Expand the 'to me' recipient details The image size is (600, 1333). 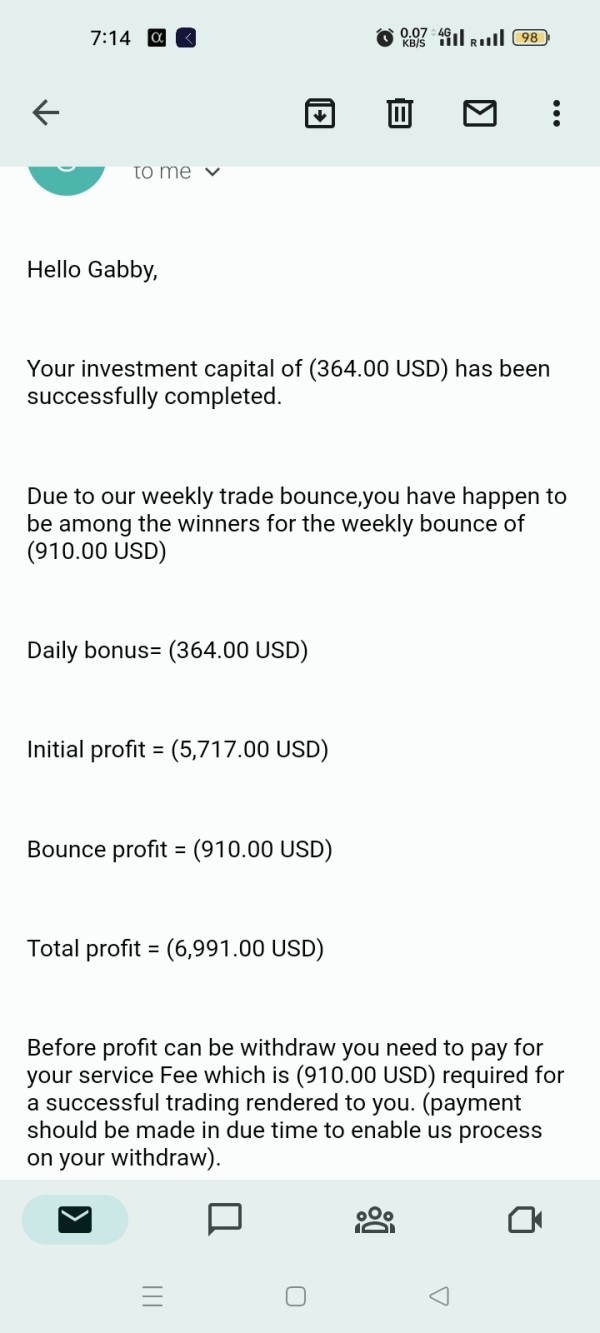tap(176, 172)
